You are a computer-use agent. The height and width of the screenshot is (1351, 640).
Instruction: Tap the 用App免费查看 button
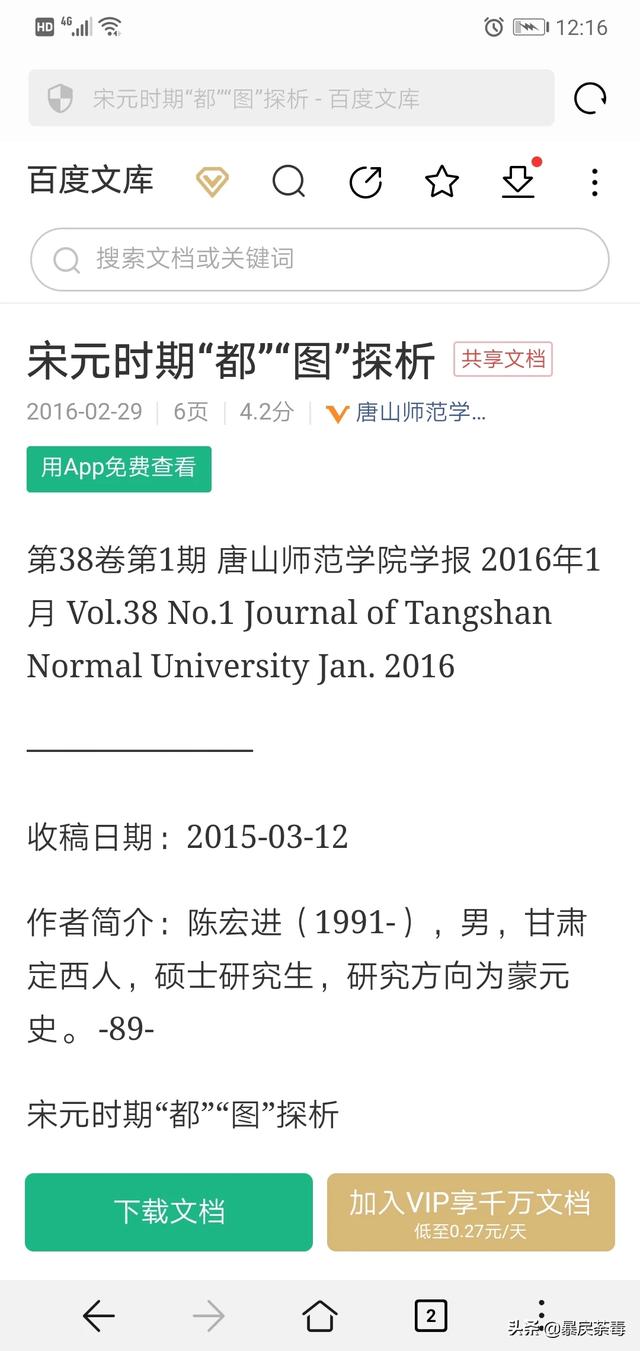119,468
